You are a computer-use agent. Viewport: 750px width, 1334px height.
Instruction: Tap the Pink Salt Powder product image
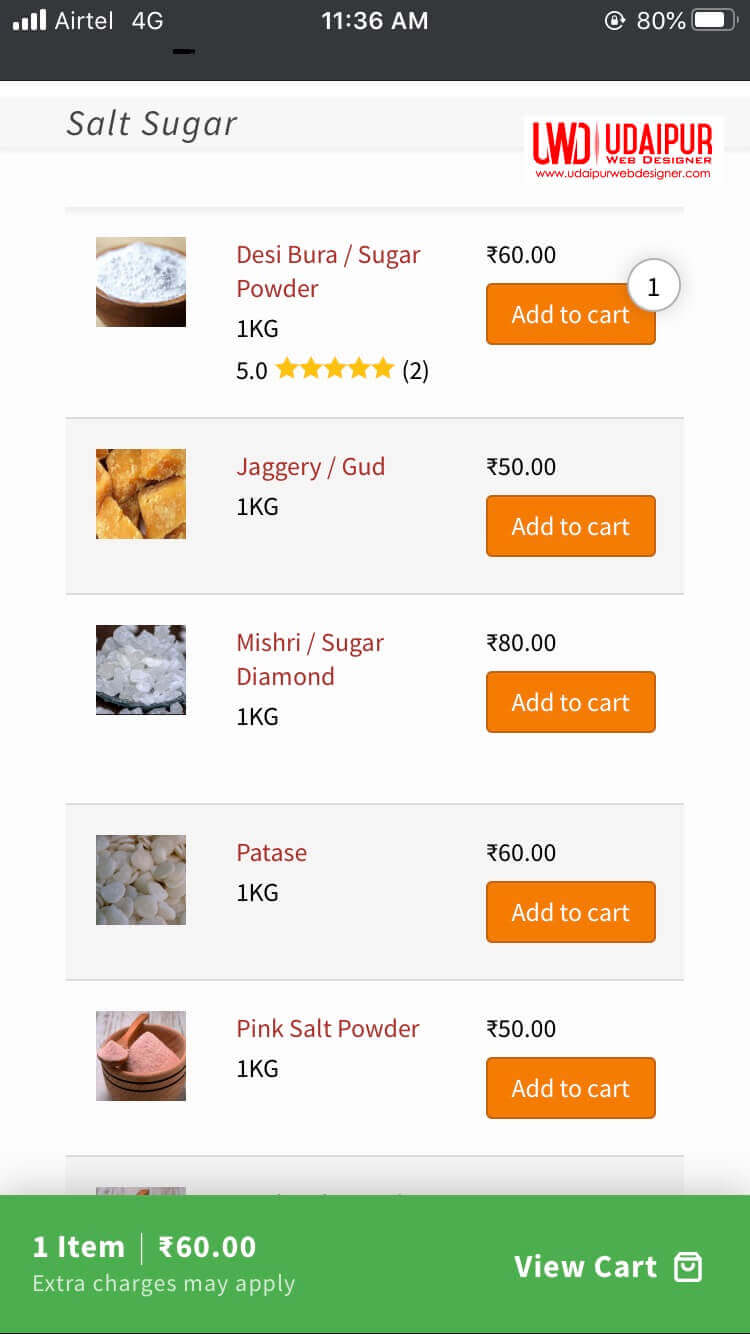(x=141, y=1056)
